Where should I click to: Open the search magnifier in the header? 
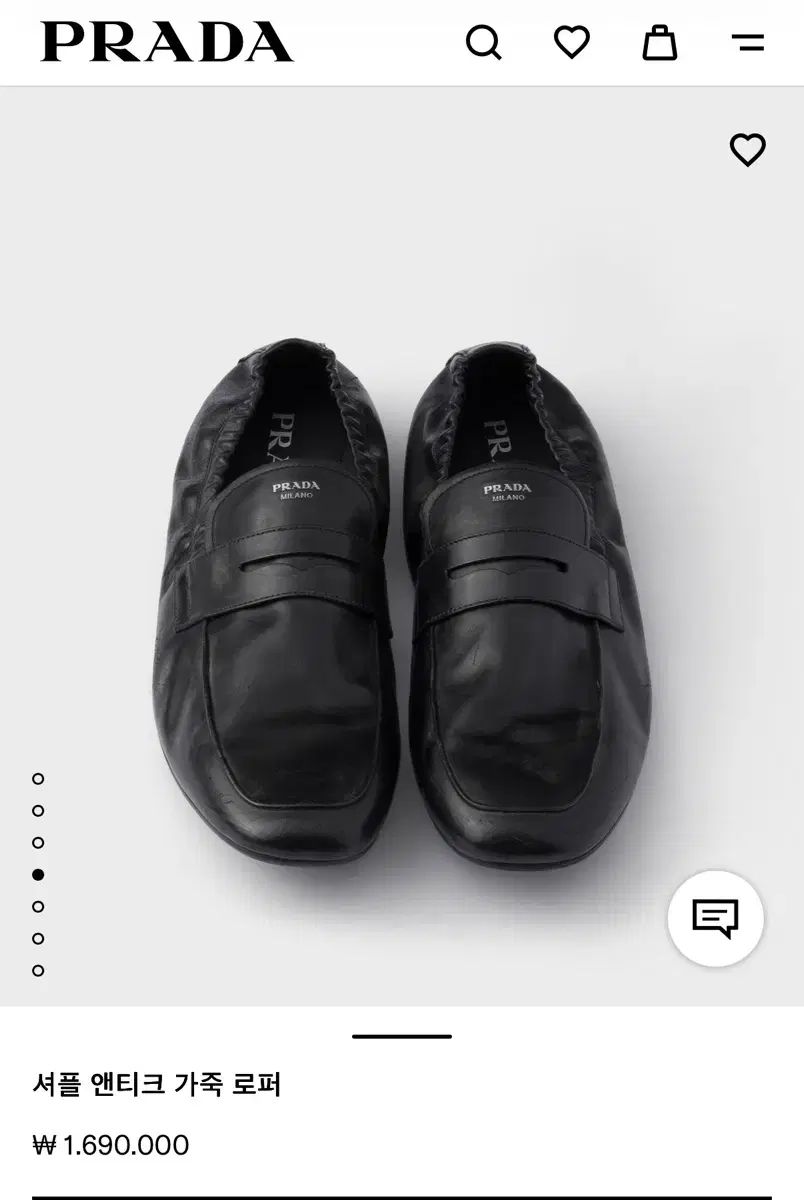(x=484, y=43)
